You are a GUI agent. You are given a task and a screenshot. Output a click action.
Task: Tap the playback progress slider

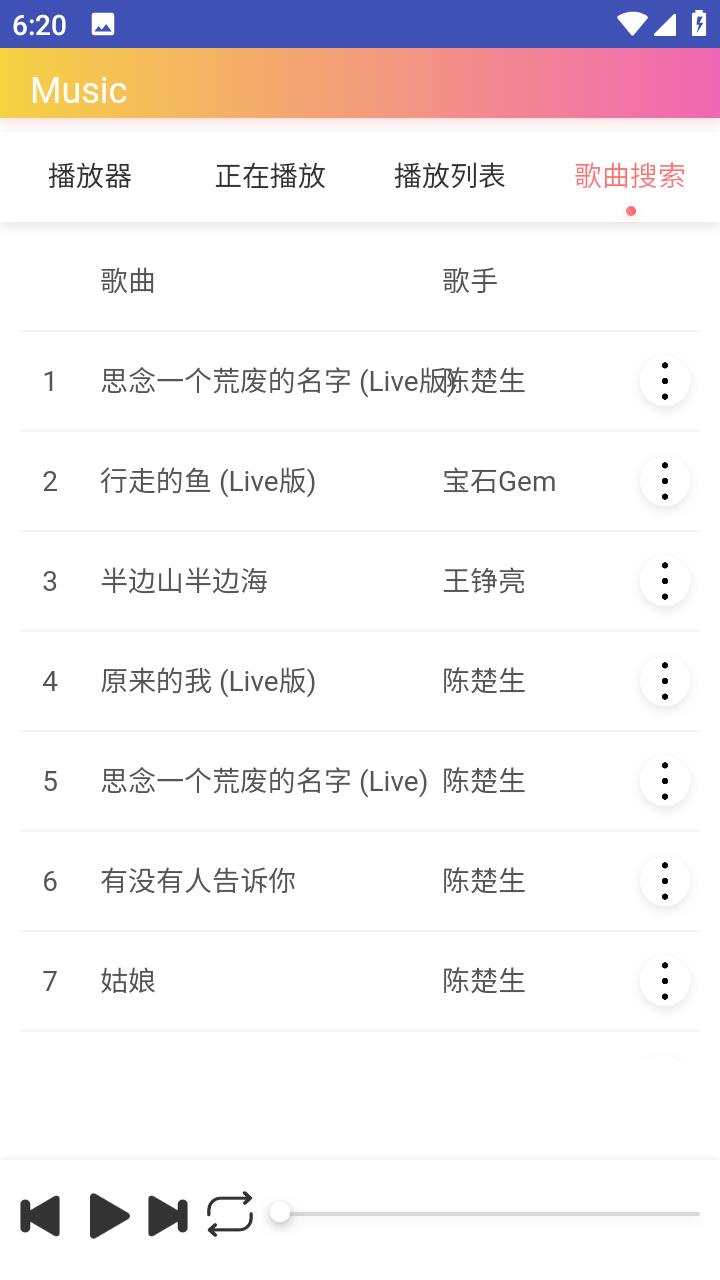488,1213
